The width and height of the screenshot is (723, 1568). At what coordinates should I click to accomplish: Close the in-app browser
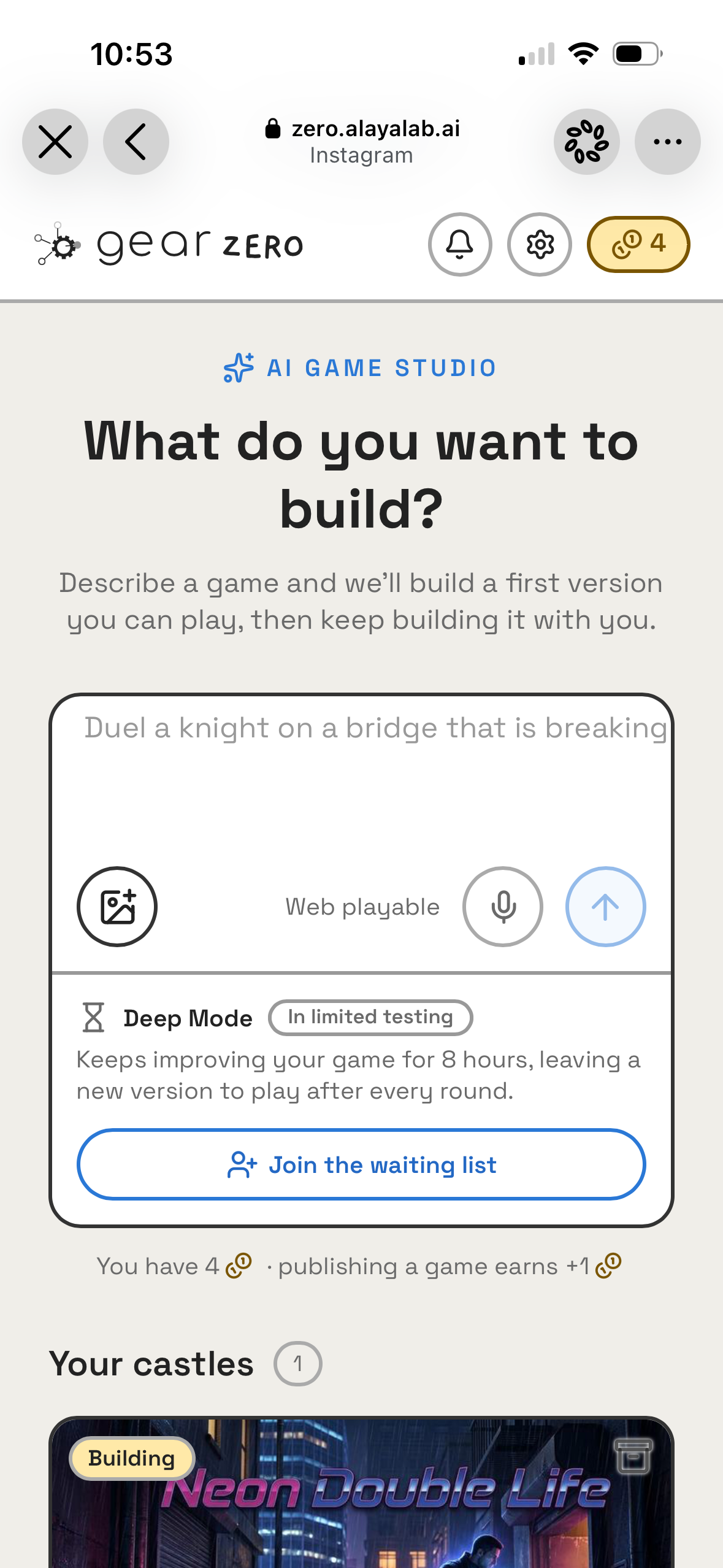pyautogui.click(x=55, y=142)
